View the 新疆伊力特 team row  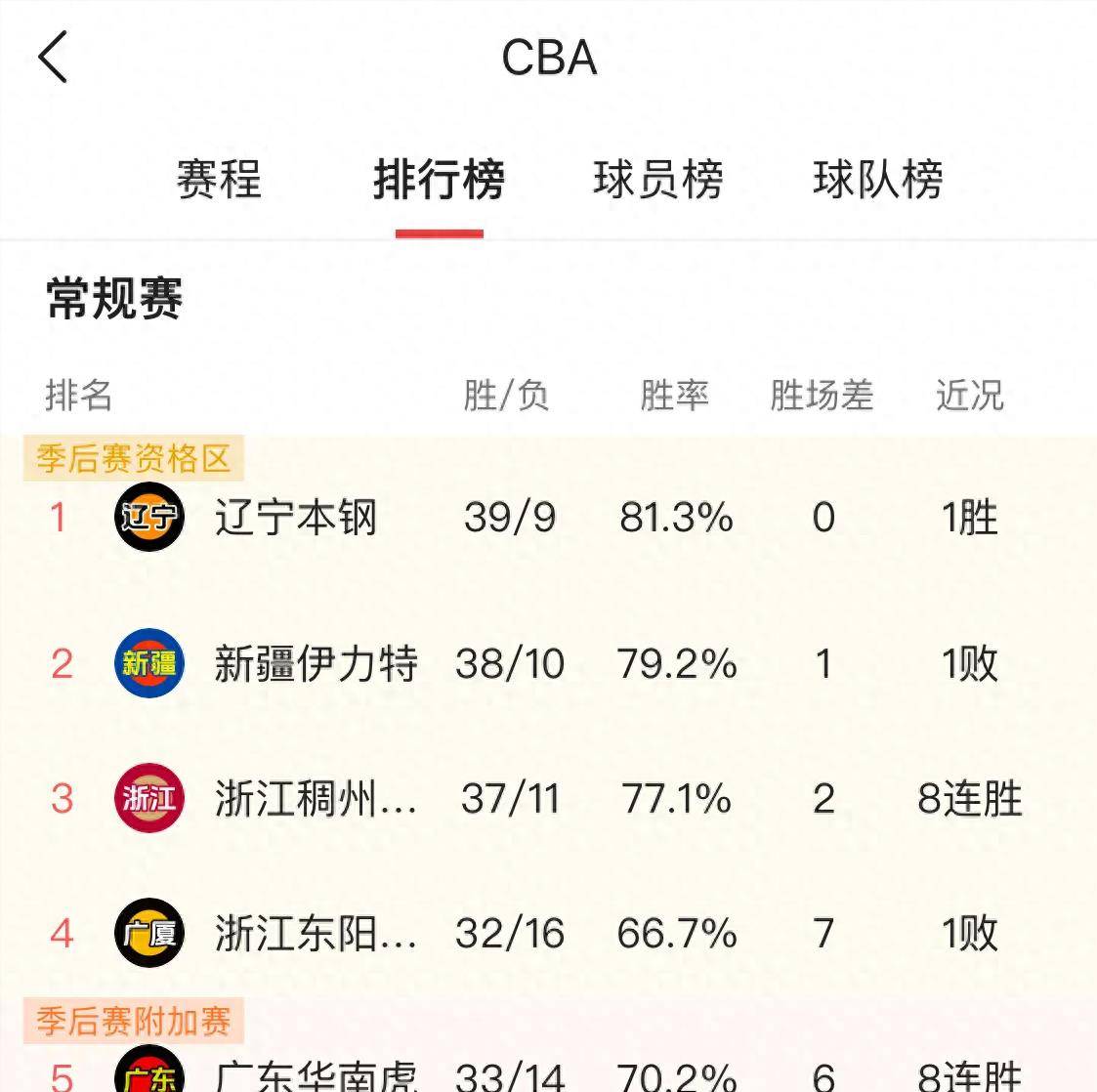[316, 664]
